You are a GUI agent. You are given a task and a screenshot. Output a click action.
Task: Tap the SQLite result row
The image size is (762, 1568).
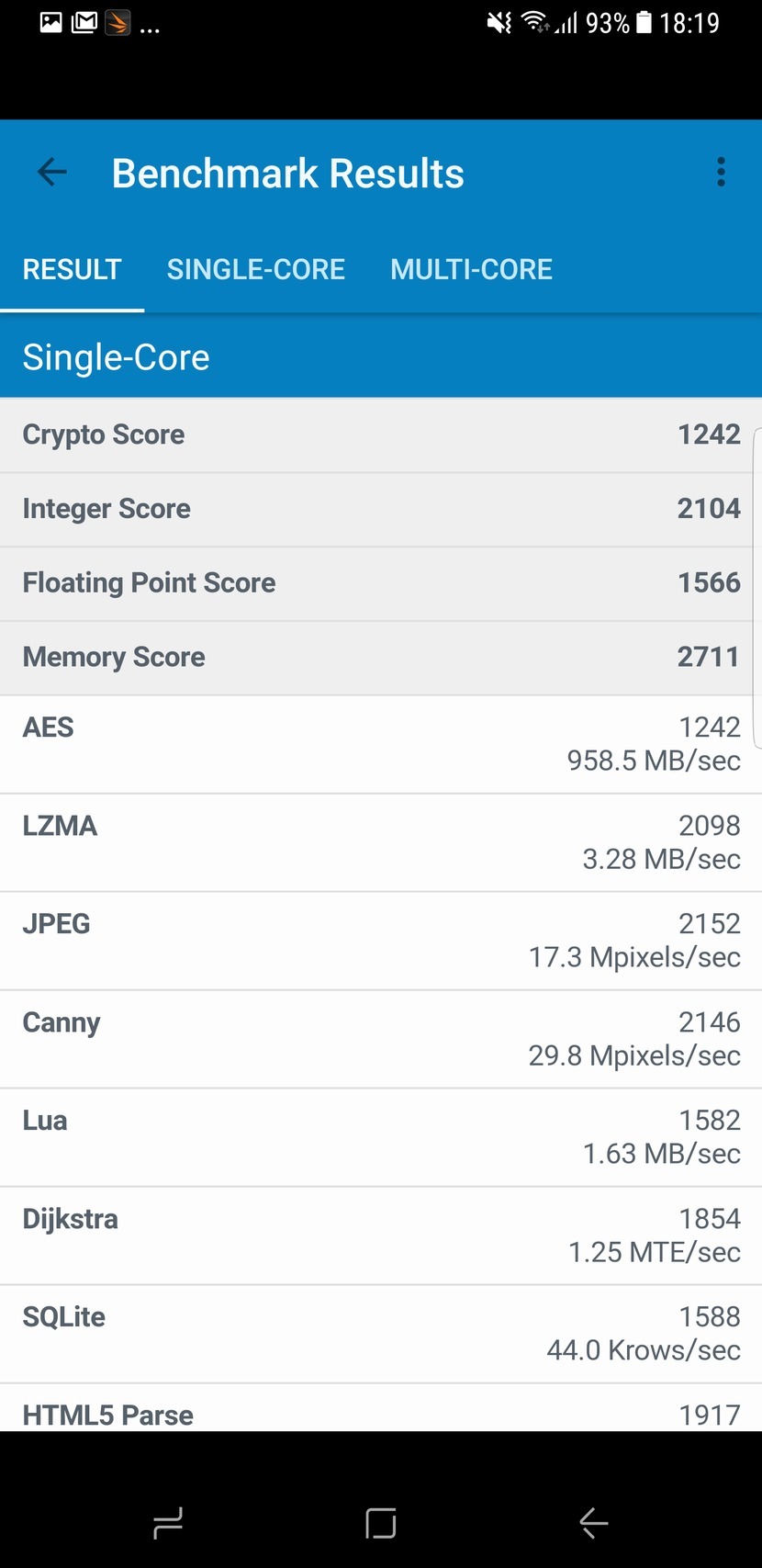pyautogui.click(x=381, y=1332)
